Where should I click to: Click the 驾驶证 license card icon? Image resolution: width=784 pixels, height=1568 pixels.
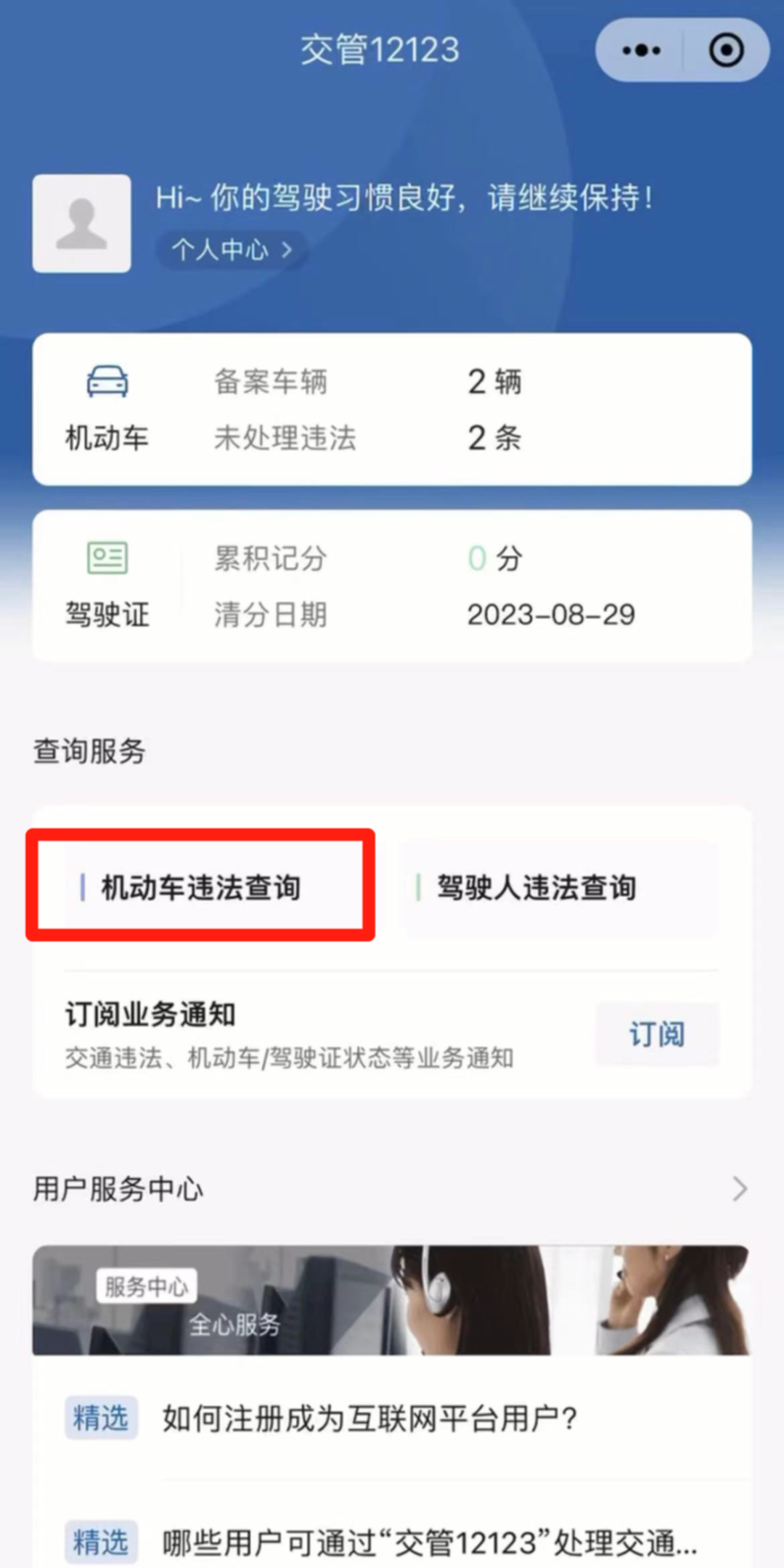coord(106,558)
